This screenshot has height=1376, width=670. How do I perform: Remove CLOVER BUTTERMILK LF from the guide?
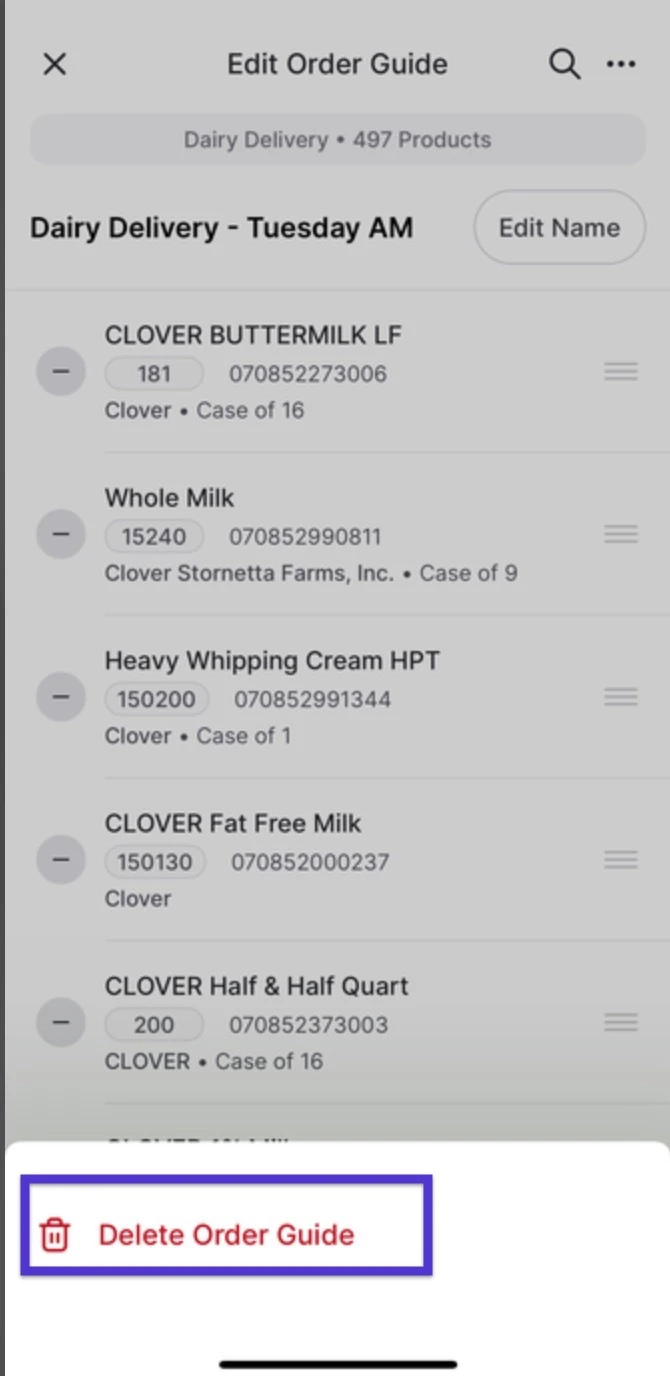(61, 372)
